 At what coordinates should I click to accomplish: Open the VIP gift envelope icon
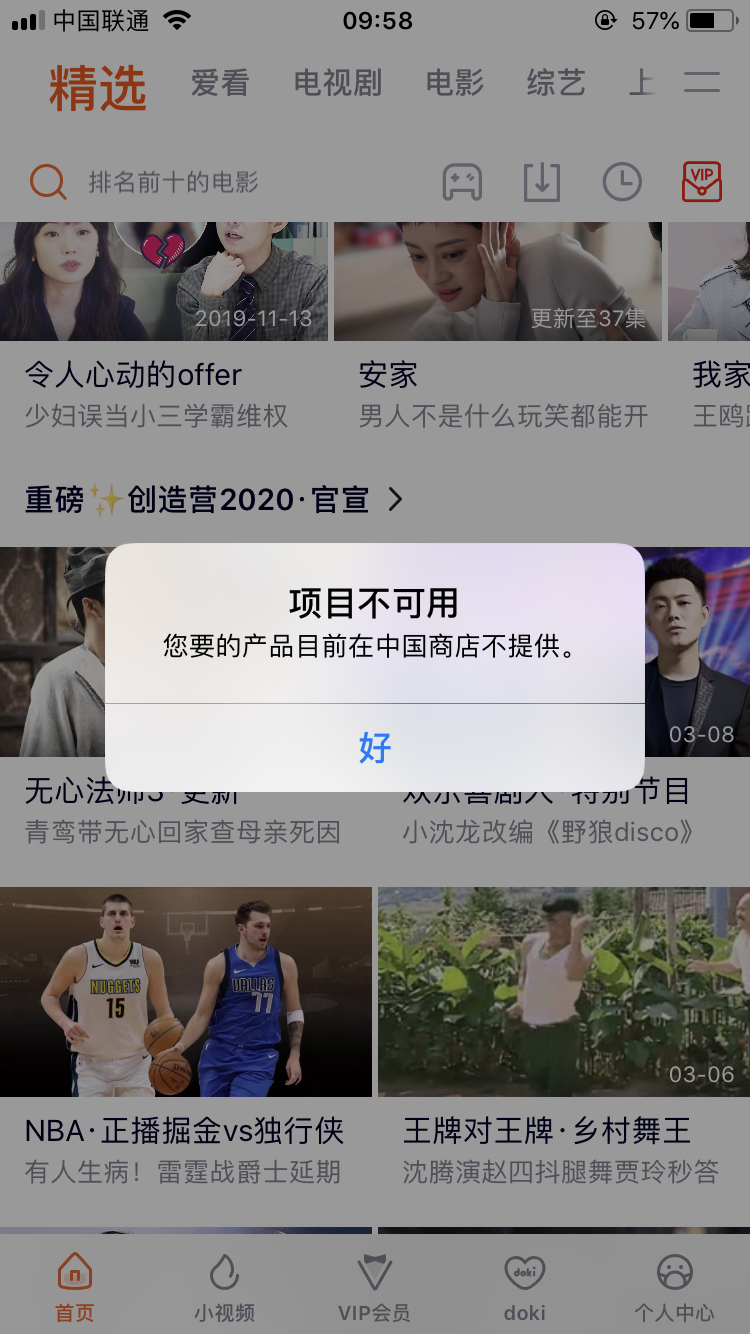[701, 182]
